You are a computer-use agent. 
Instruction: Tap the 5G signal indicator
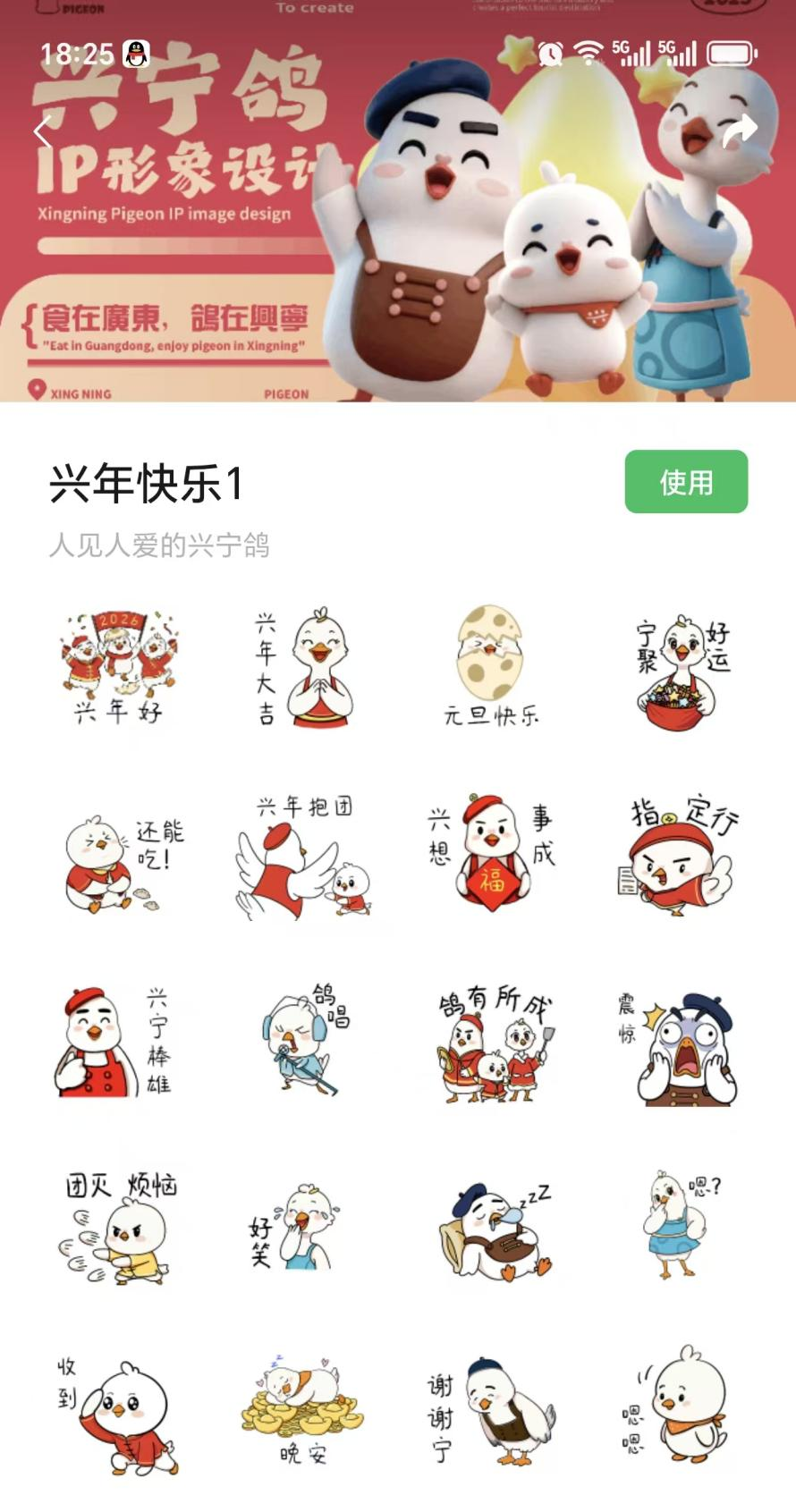click(x=632, y=54)
